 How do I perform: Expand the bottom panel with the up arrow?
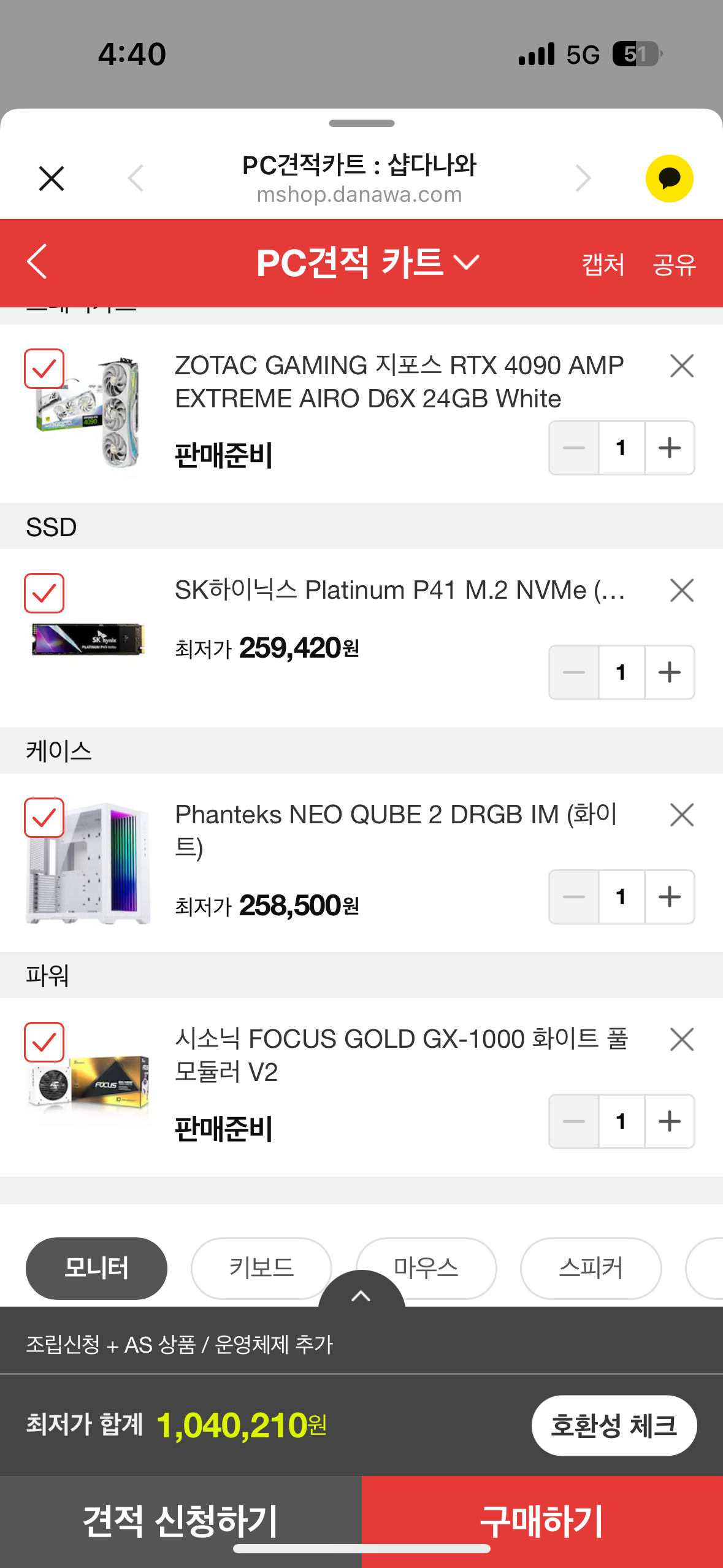click(x=361, y=1292)
